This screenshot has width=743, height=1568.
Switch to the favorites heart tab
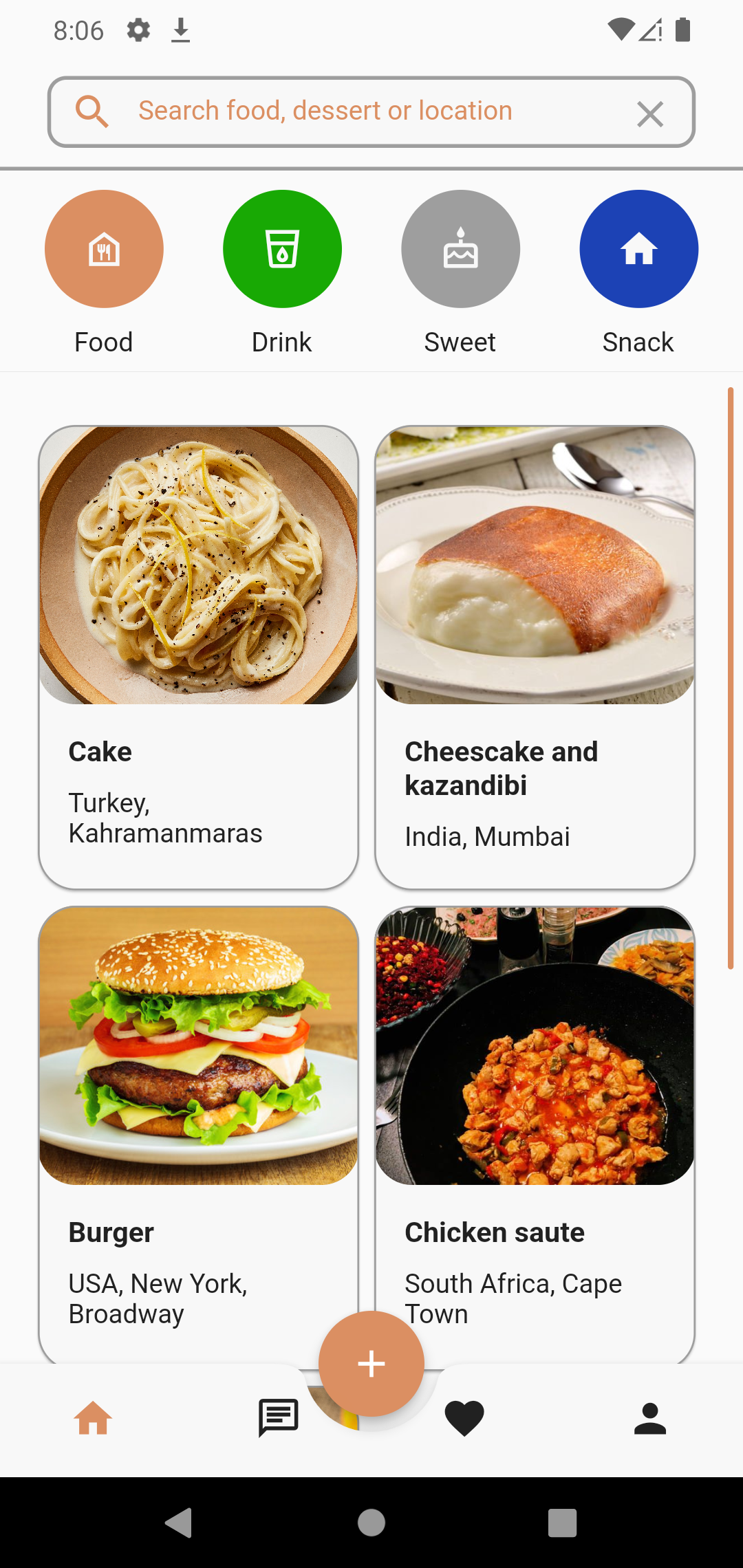click(x=464, y=1418)
